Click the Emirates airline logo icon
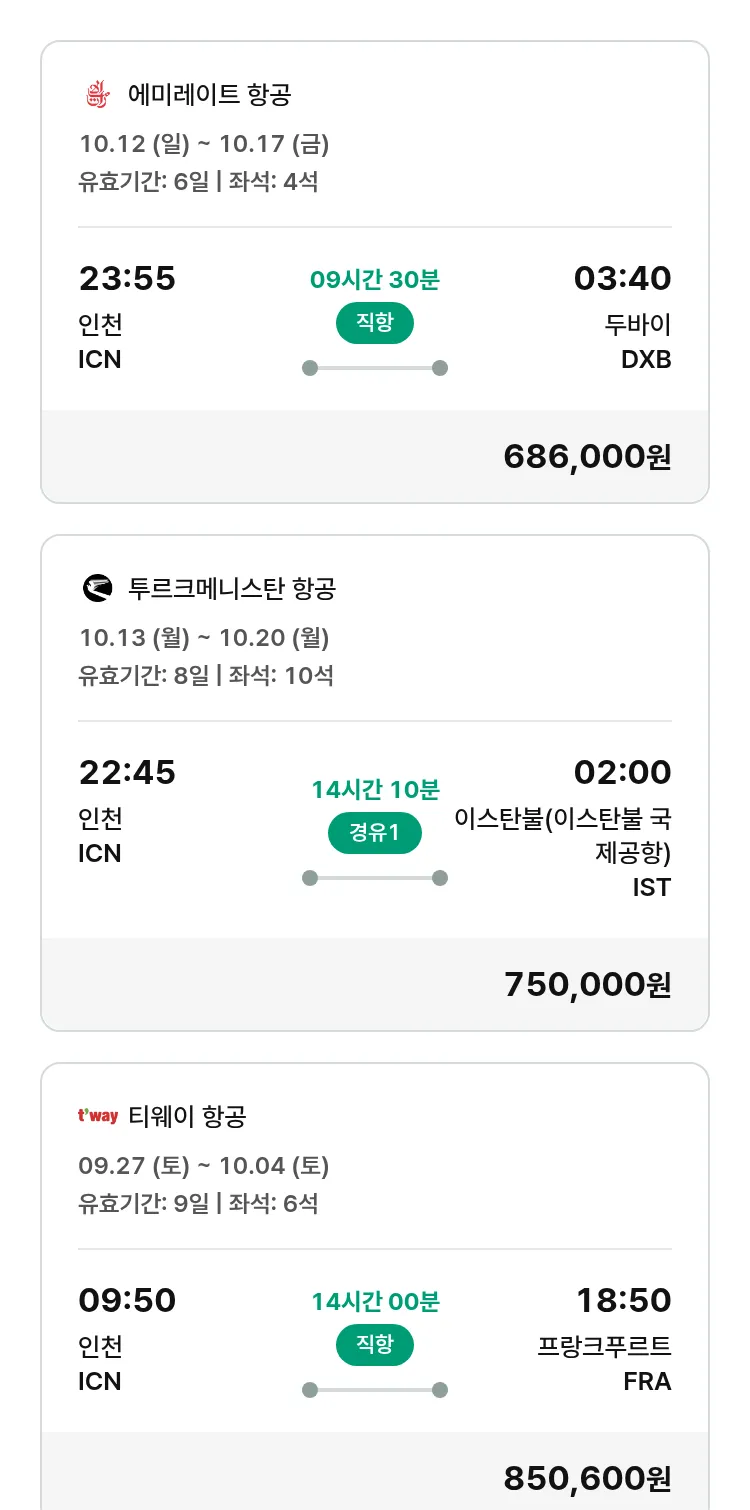 [96, 95]
